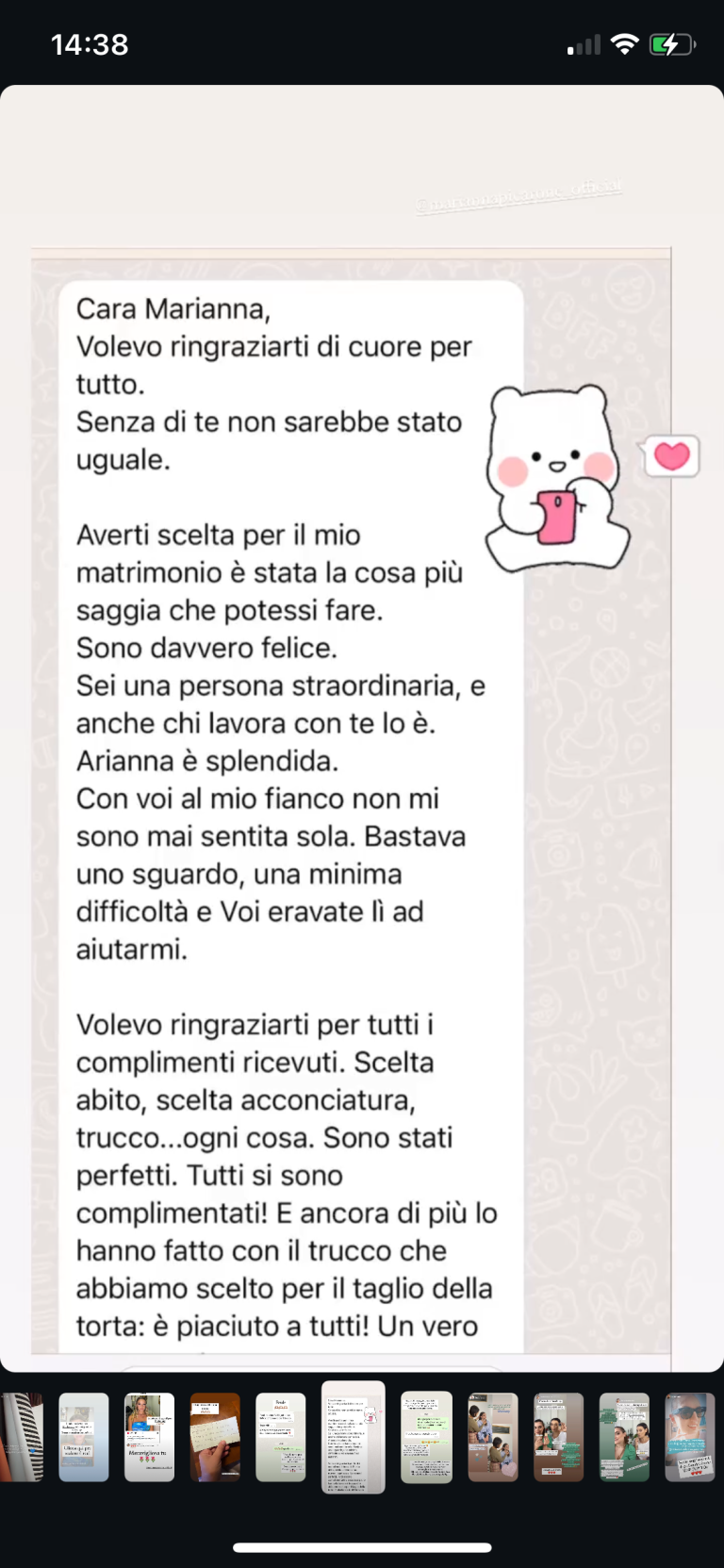Open the story thumbnail showing a hand holding a note

(x=215, y=1437)
